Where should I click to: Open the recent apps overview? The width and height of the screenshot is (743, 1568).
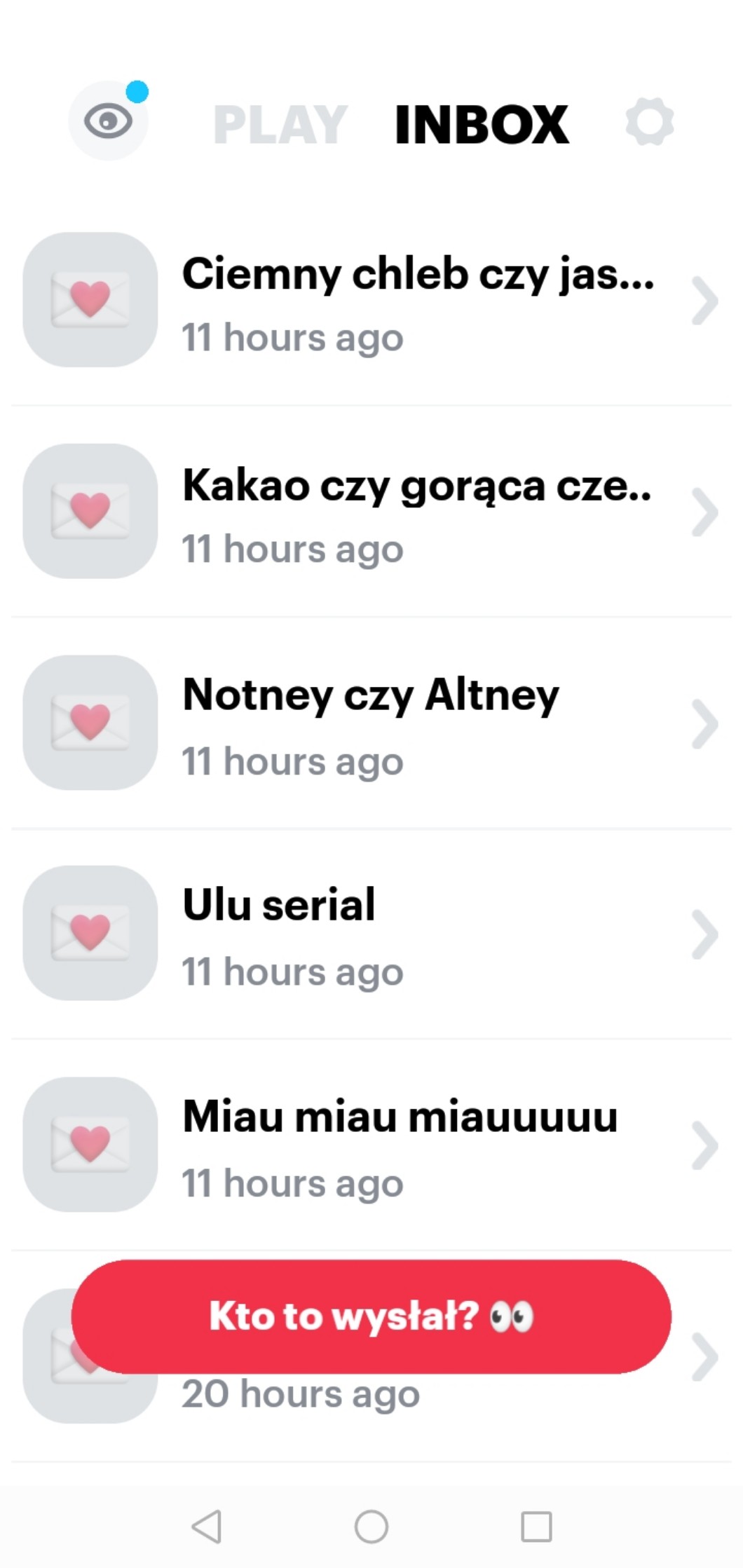pos(536,1526)
